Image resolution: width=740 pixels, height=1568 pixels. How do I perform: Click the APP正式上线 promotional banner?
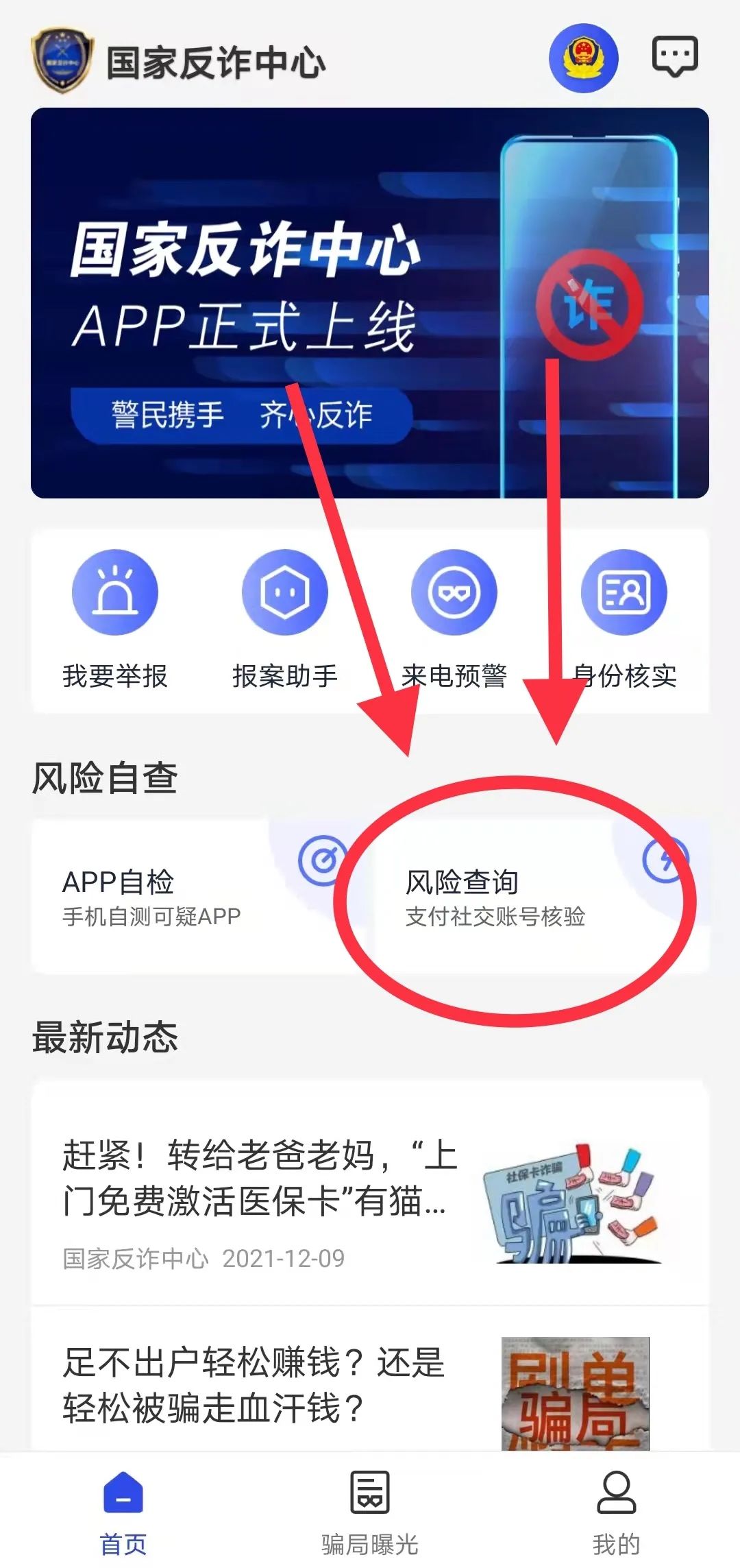[x=370, y=302]
